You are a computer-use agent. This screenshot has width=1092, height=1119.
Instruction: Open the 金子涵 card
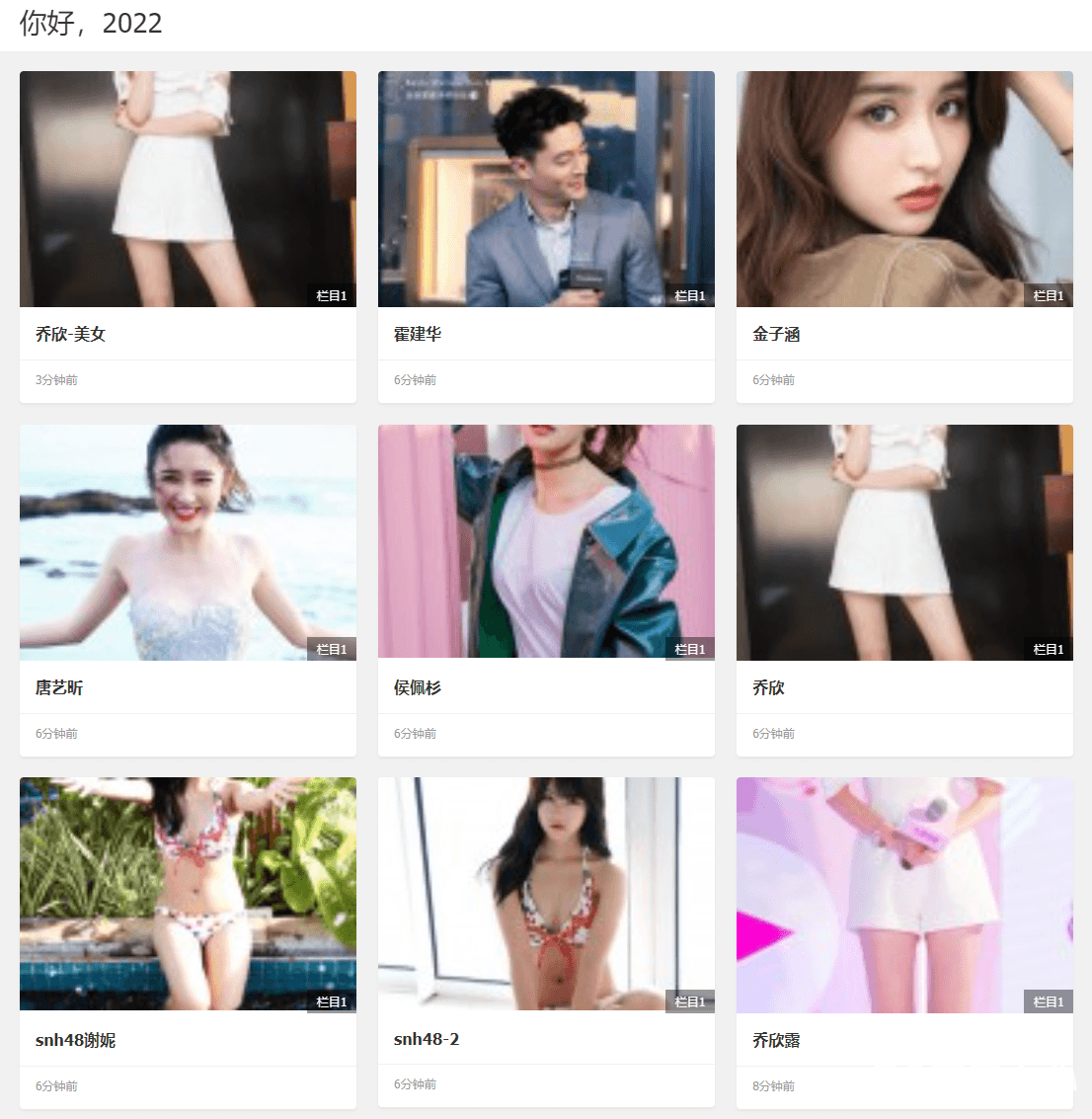click(x=776, y=334)
